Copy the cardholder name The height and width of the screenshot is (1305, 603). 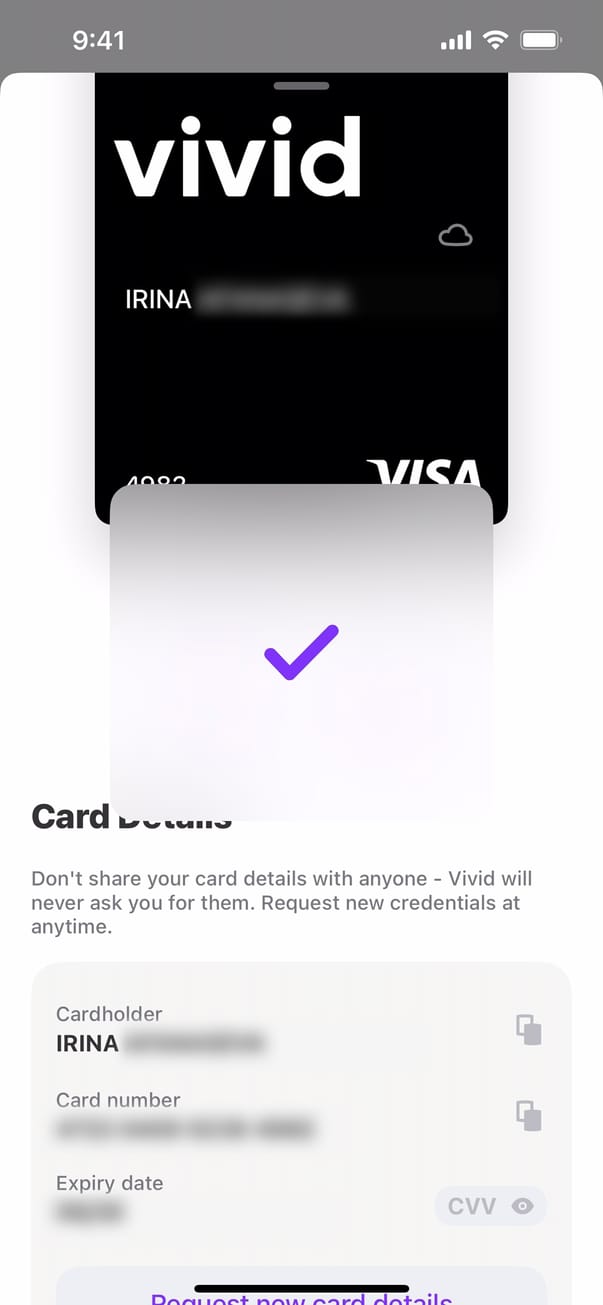tap(528, 1029)
